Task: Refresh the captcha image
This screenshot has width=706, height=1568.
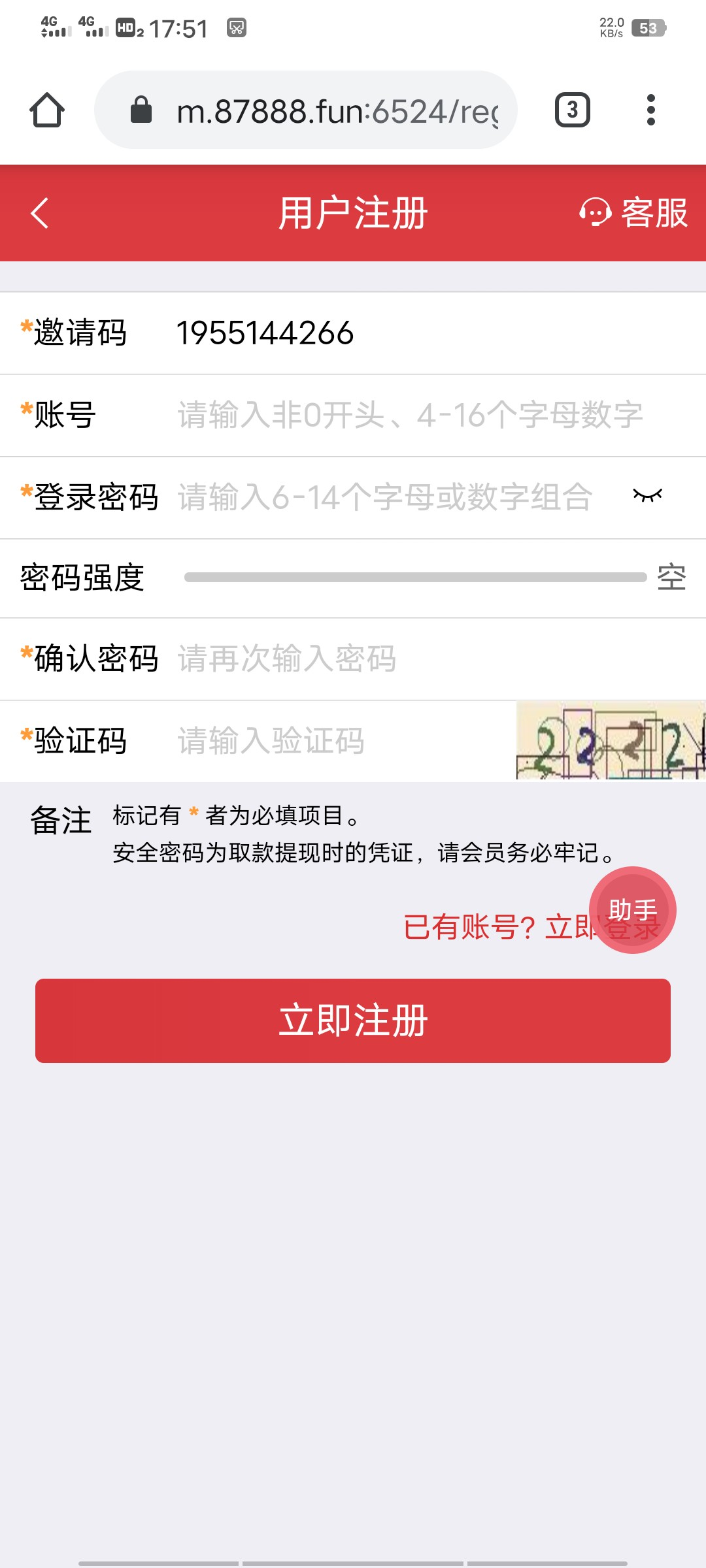Action: point(610,740)
